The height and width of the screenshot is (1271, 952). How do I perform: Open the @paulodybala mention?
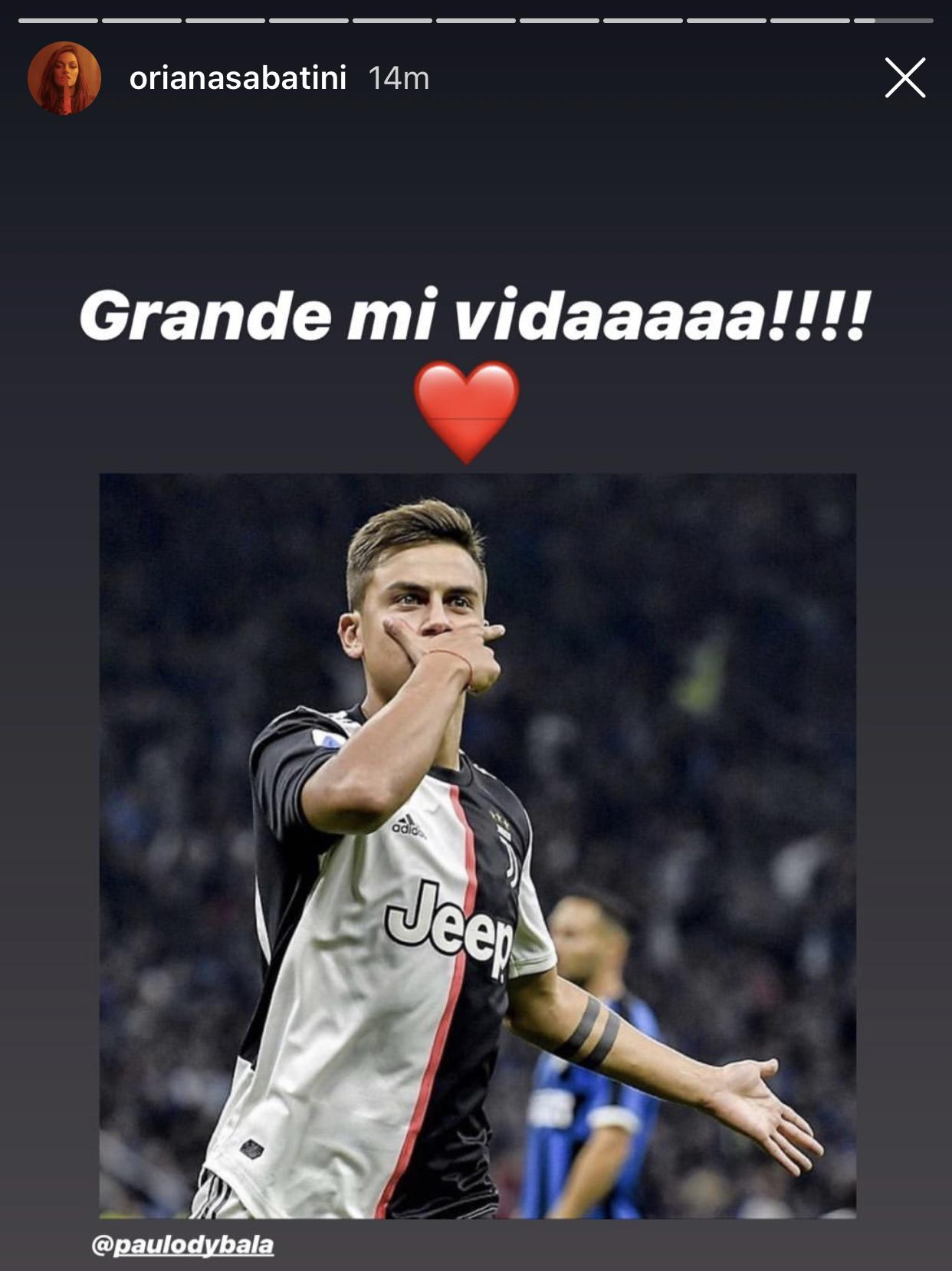tap(182, 1245)
